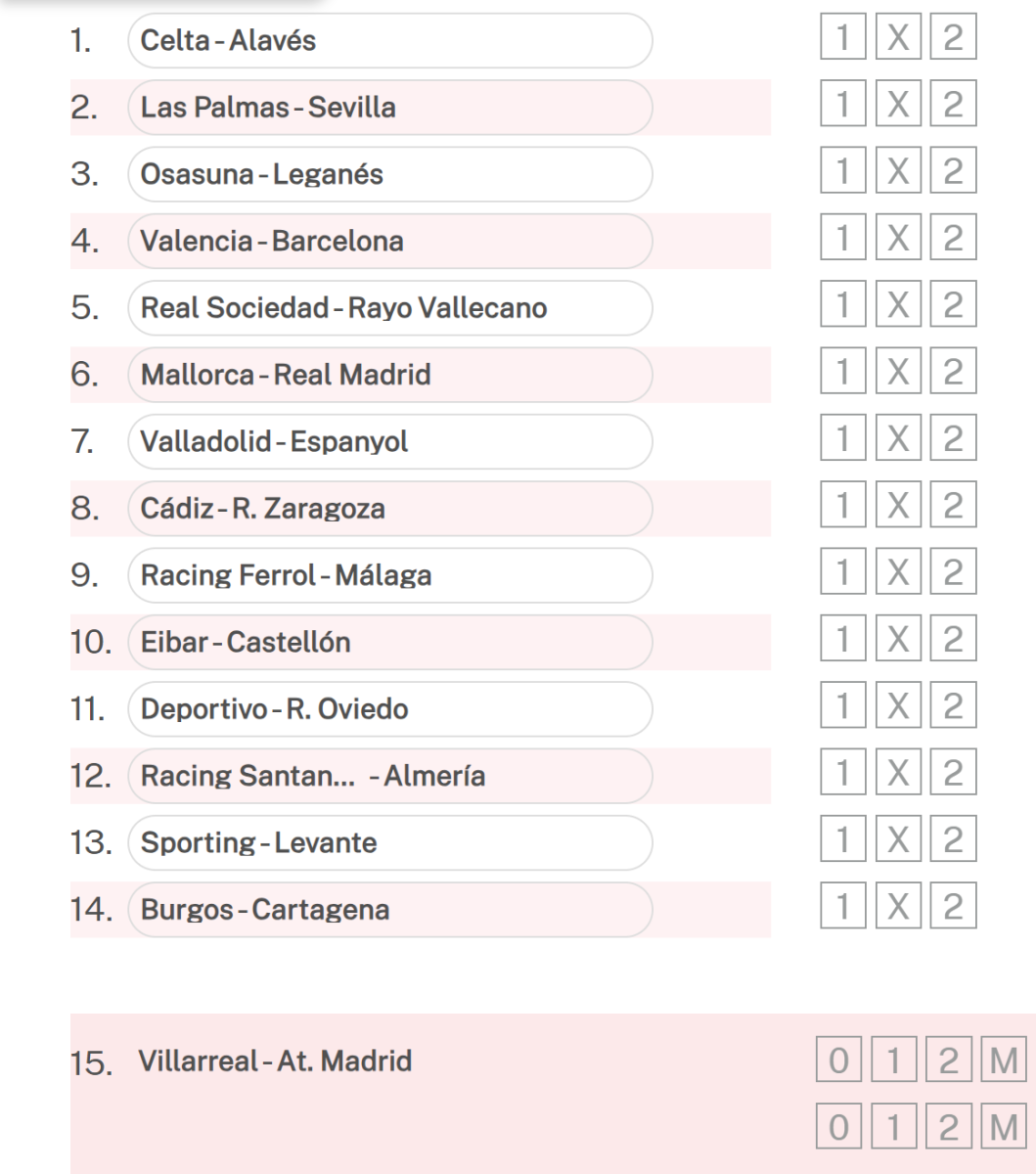Choose 2 for Burgos - Cartagena

pos(953,908)
